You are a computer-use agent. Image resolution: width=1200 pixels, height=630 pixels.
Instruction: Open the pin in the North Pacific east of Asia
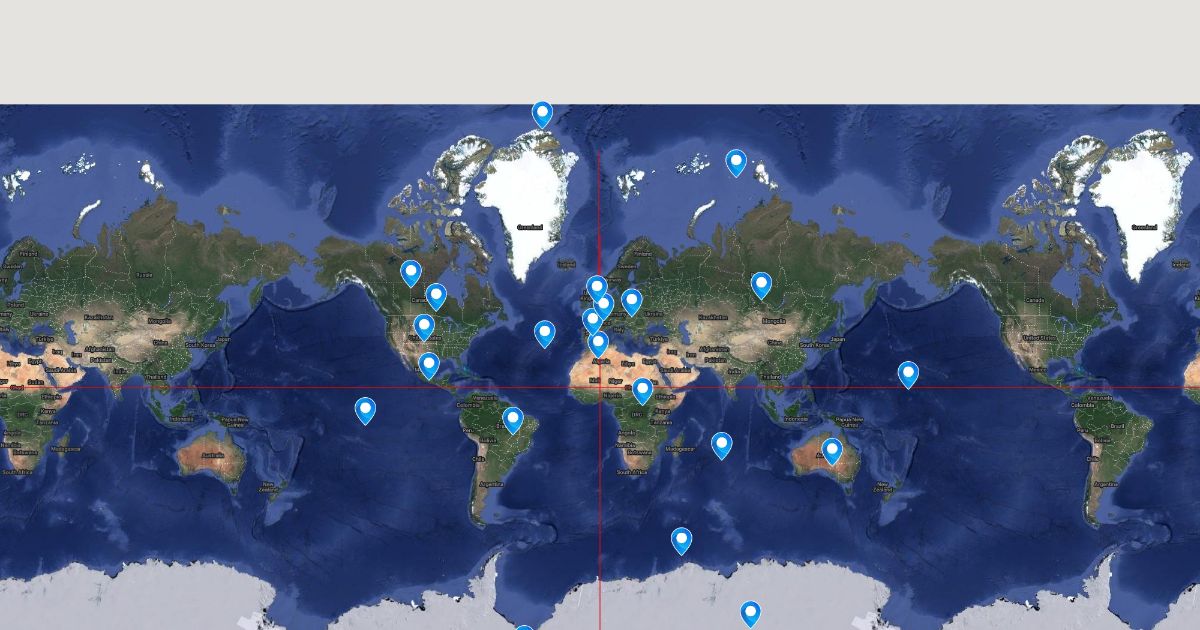[908, 373]
